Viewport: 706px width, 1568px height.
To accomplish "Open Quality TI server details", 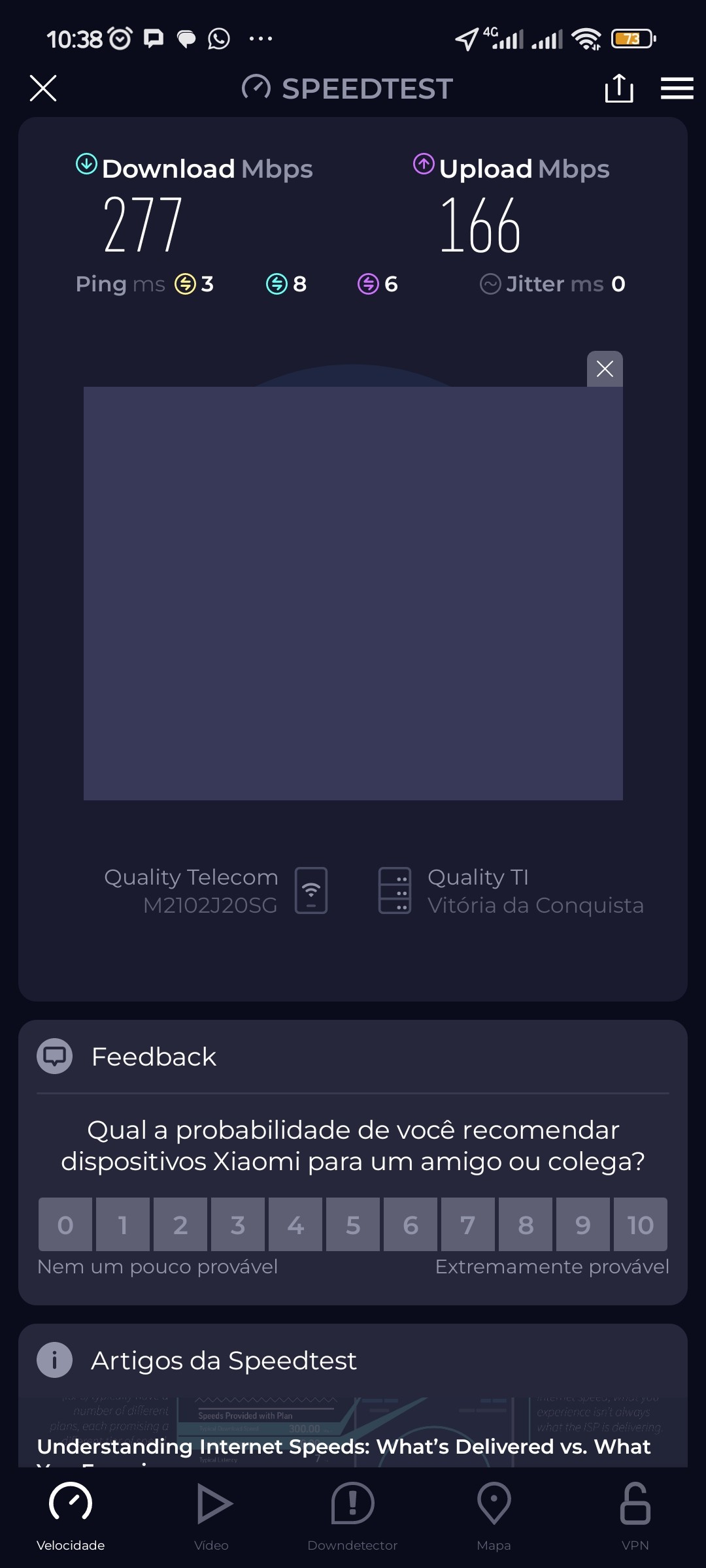I will click(x=510, y=890).
